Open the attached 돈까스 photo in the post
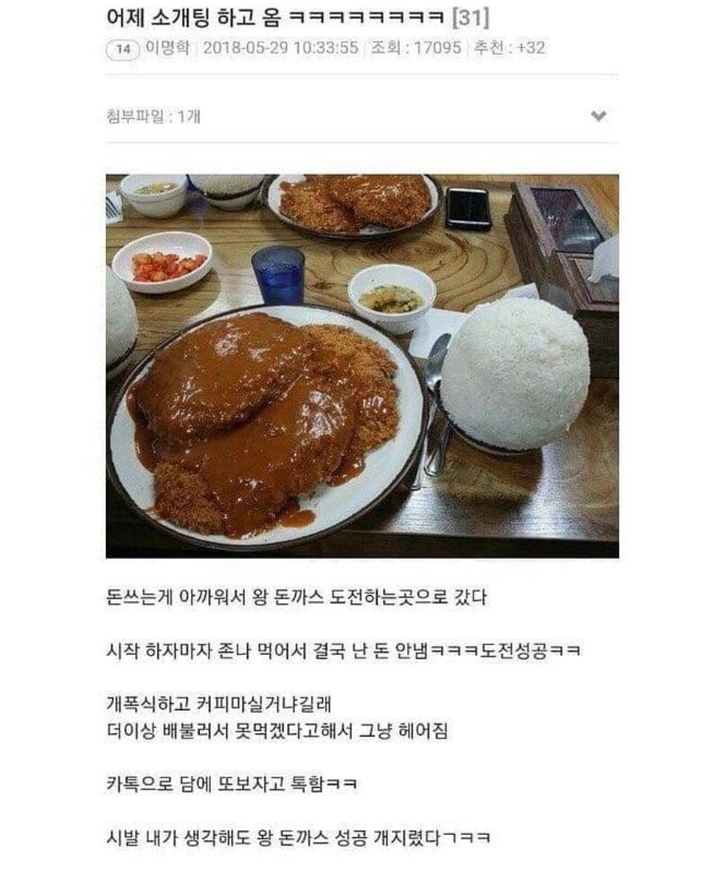 coord(362,365)
